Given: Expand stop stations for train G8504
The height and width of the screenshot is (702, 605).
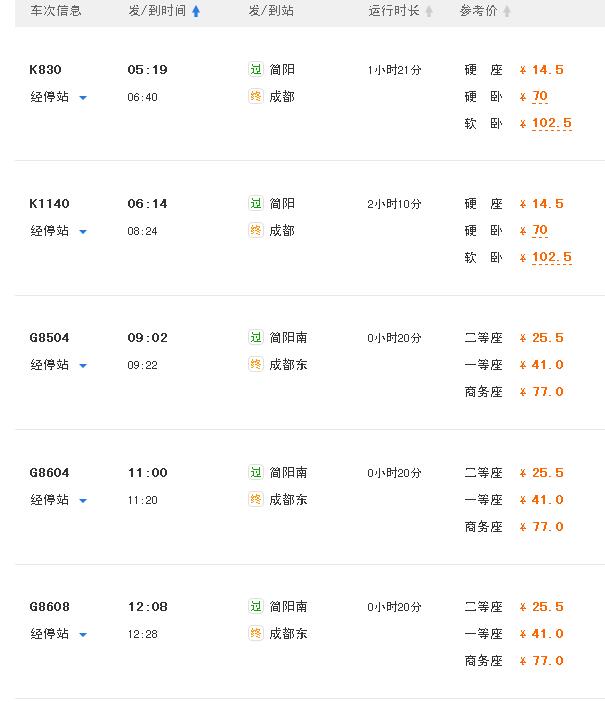Looking at the screenshot, I should (58, 365).
